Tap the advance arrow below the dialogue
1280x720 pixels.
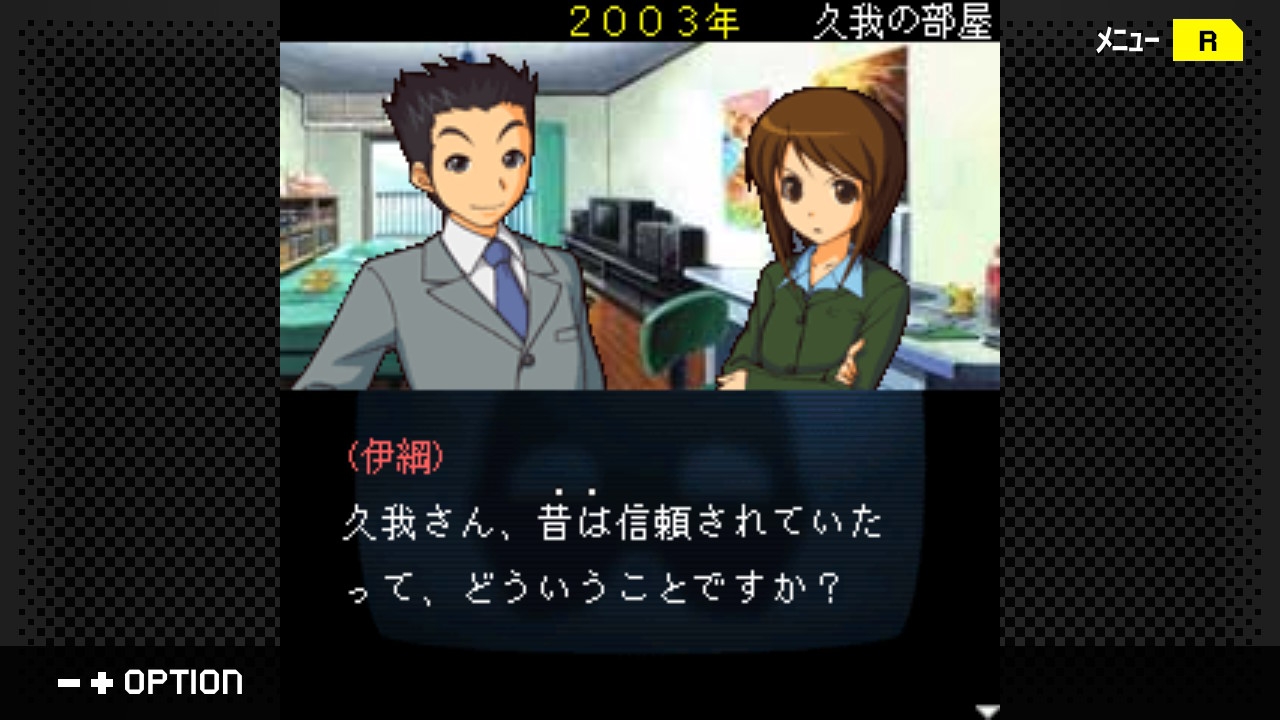[x=988, y=712]
